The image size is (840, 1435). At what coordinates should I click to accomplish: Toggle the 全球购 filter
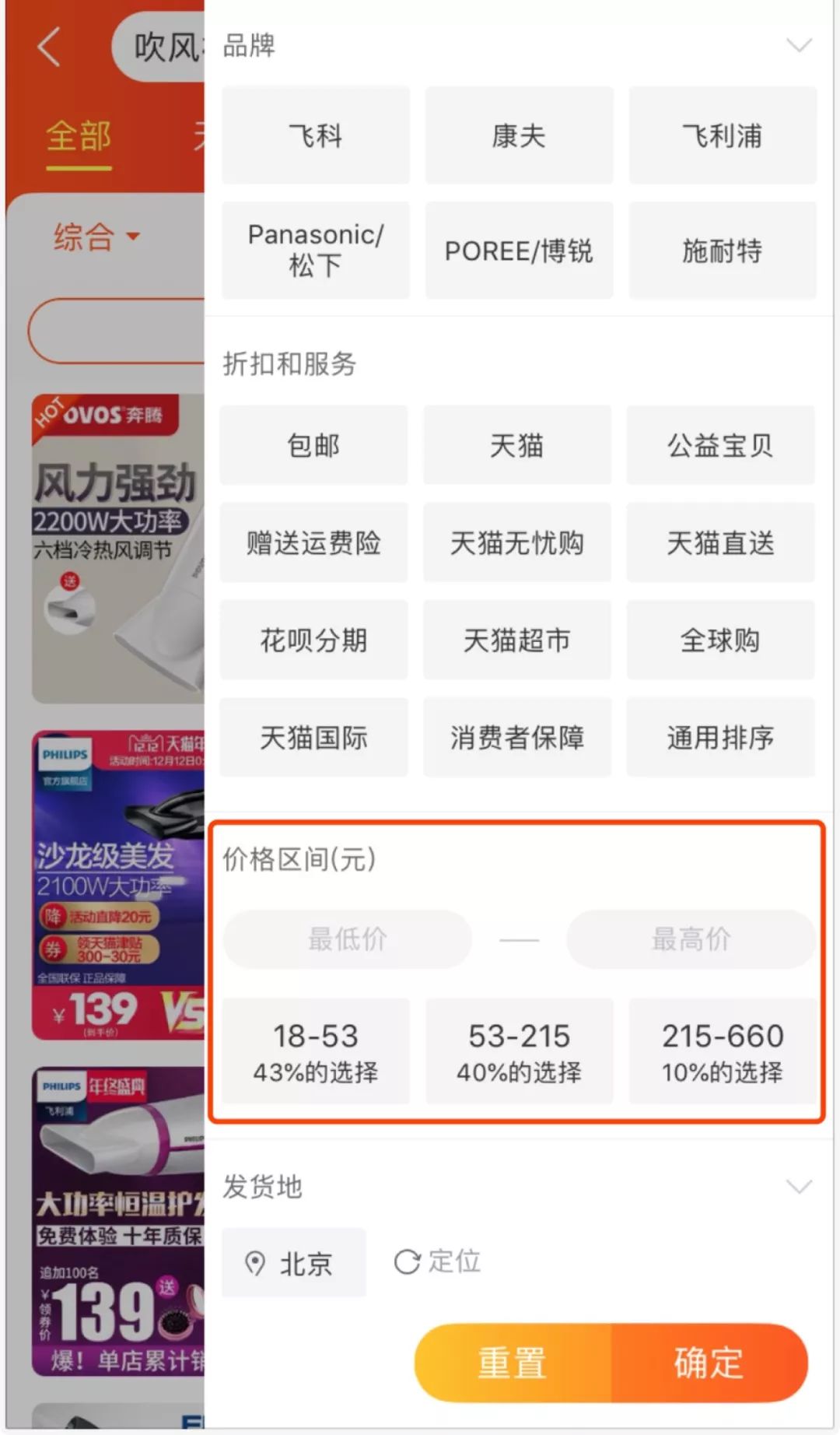(719, 640)
